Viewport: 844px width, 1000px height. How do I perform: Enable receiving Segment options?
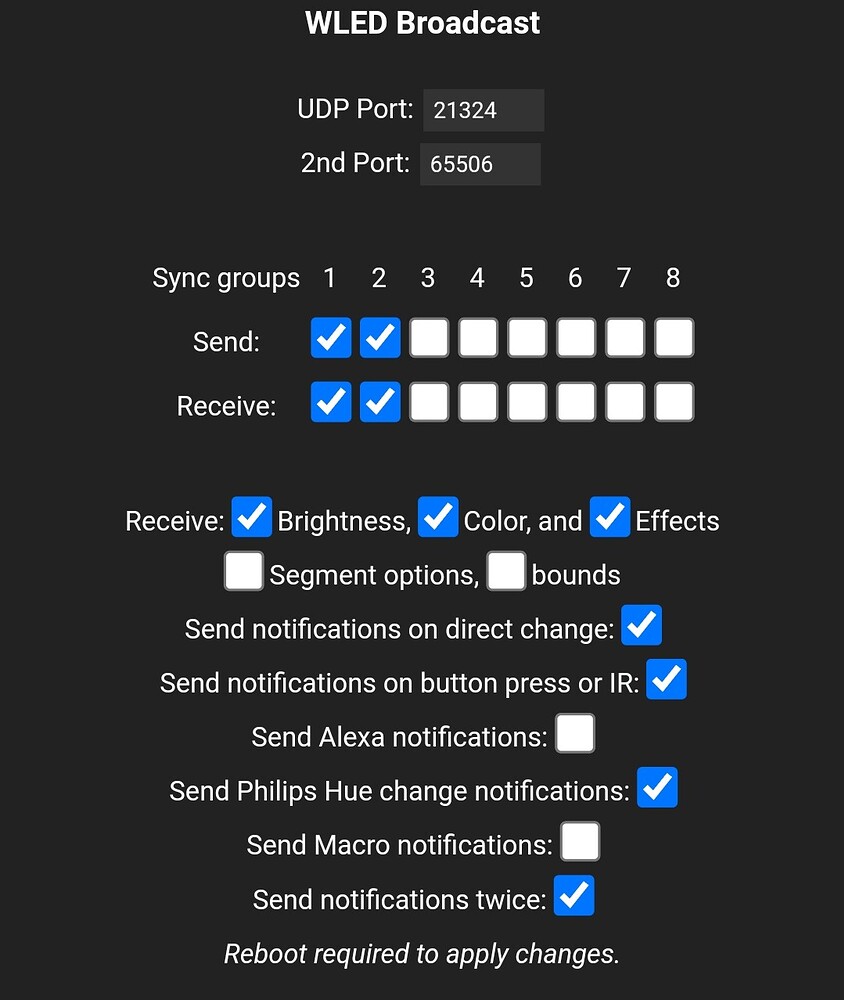(243, 571)
